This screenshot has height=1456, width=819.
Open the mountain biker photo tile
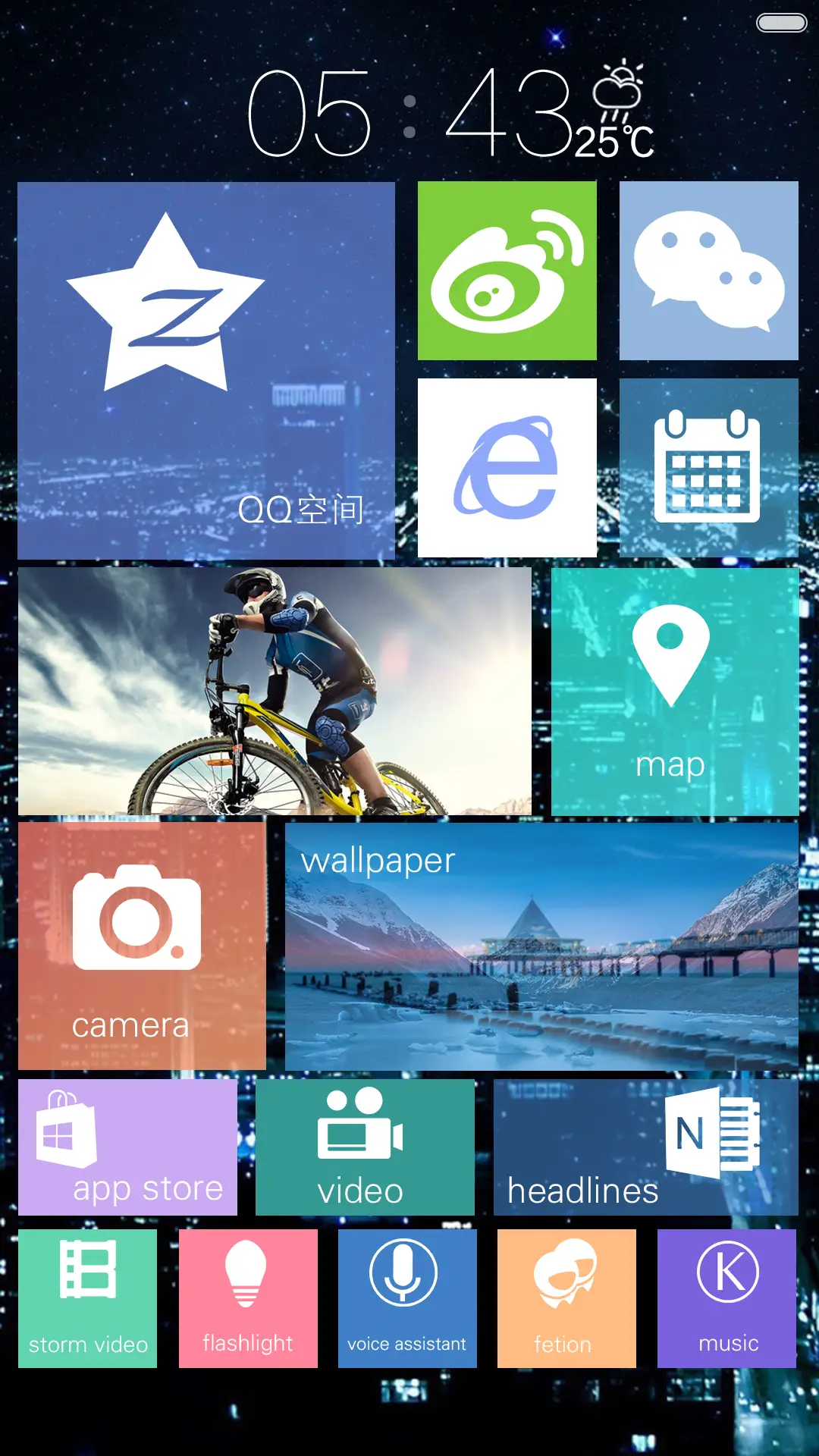(275, 691)
